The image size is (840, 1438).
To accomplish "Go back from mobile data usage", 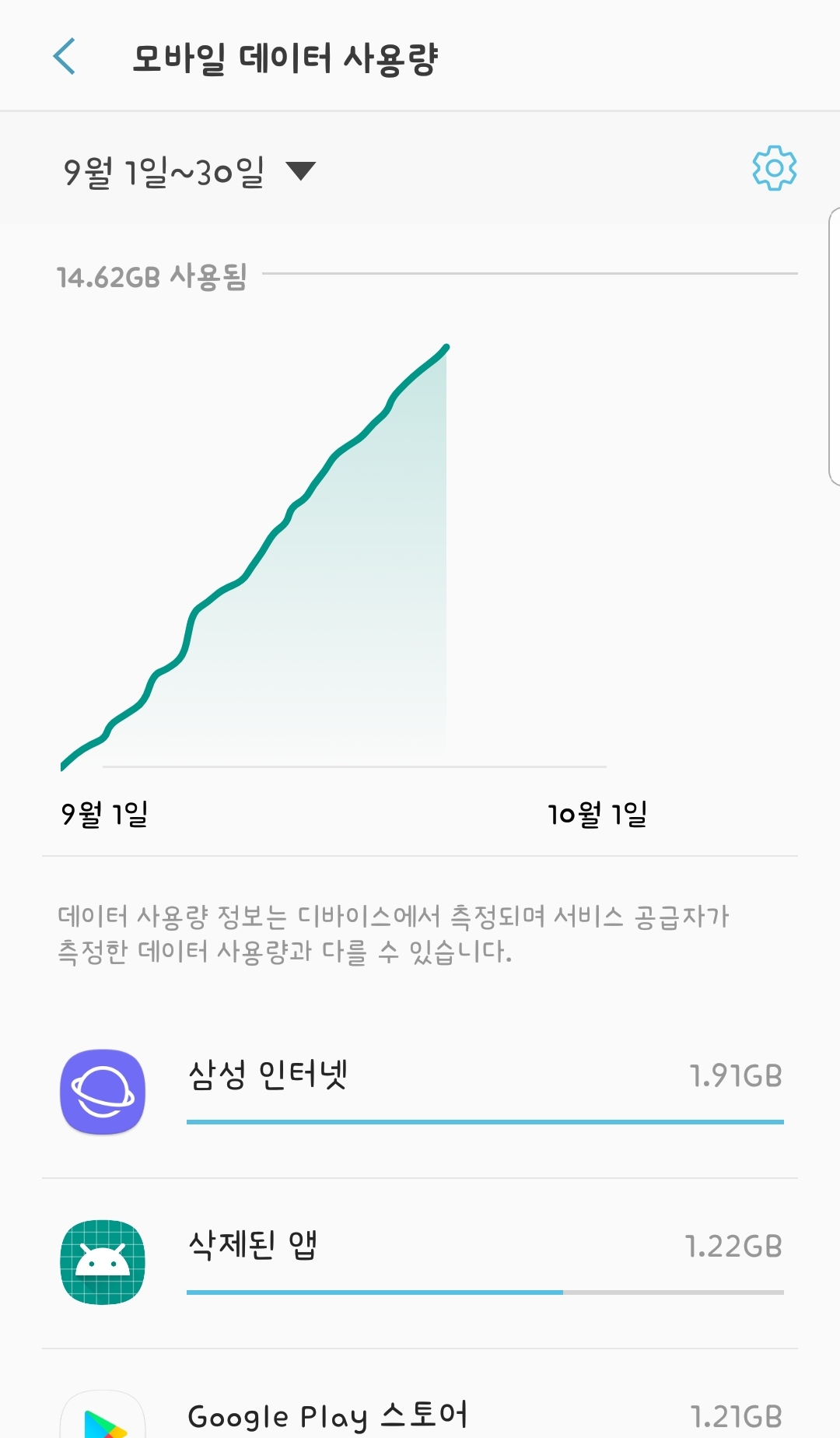I will pyautogui.click(x=65, y=57).
